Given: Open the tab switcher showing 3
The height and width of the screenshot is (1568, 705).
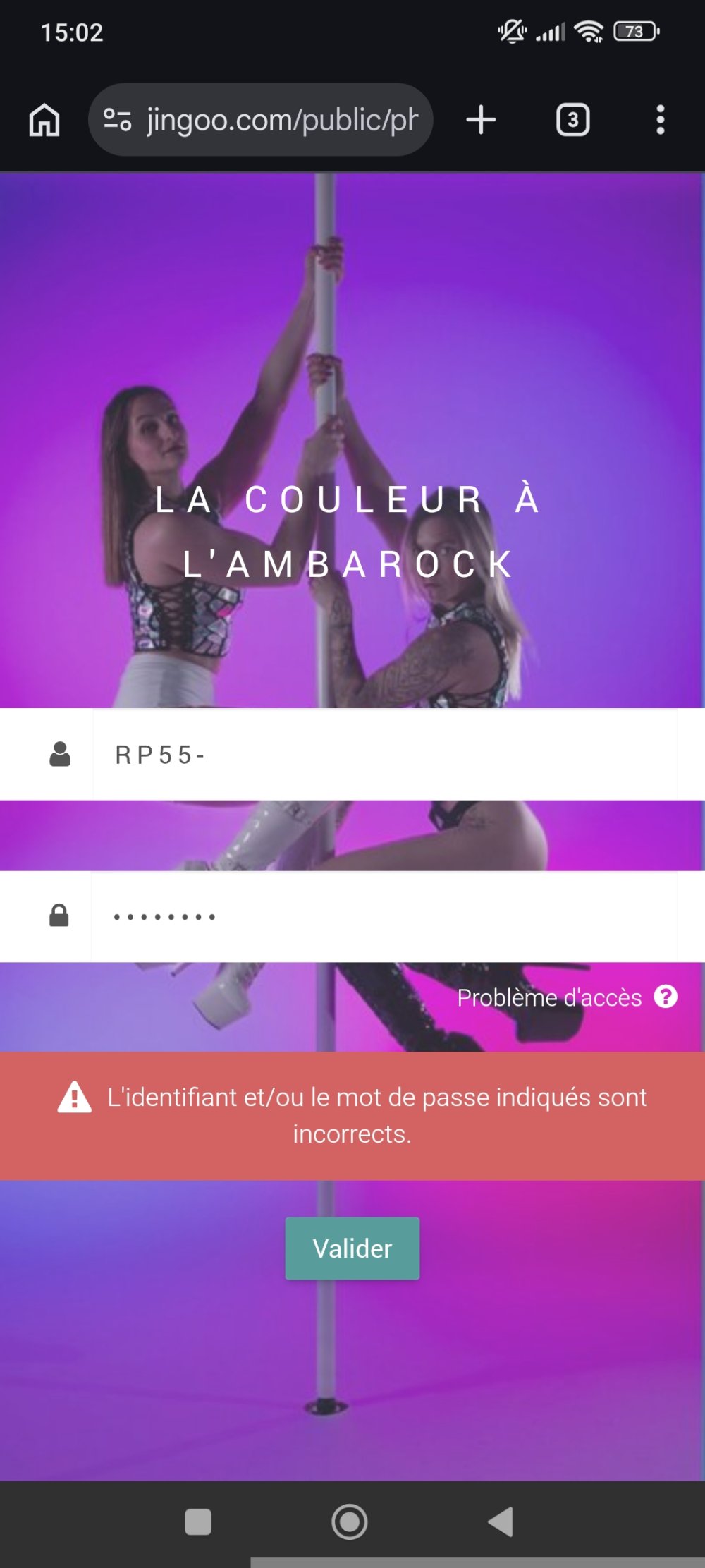Looking at the screenshot, I should click(x=572, y=120).
